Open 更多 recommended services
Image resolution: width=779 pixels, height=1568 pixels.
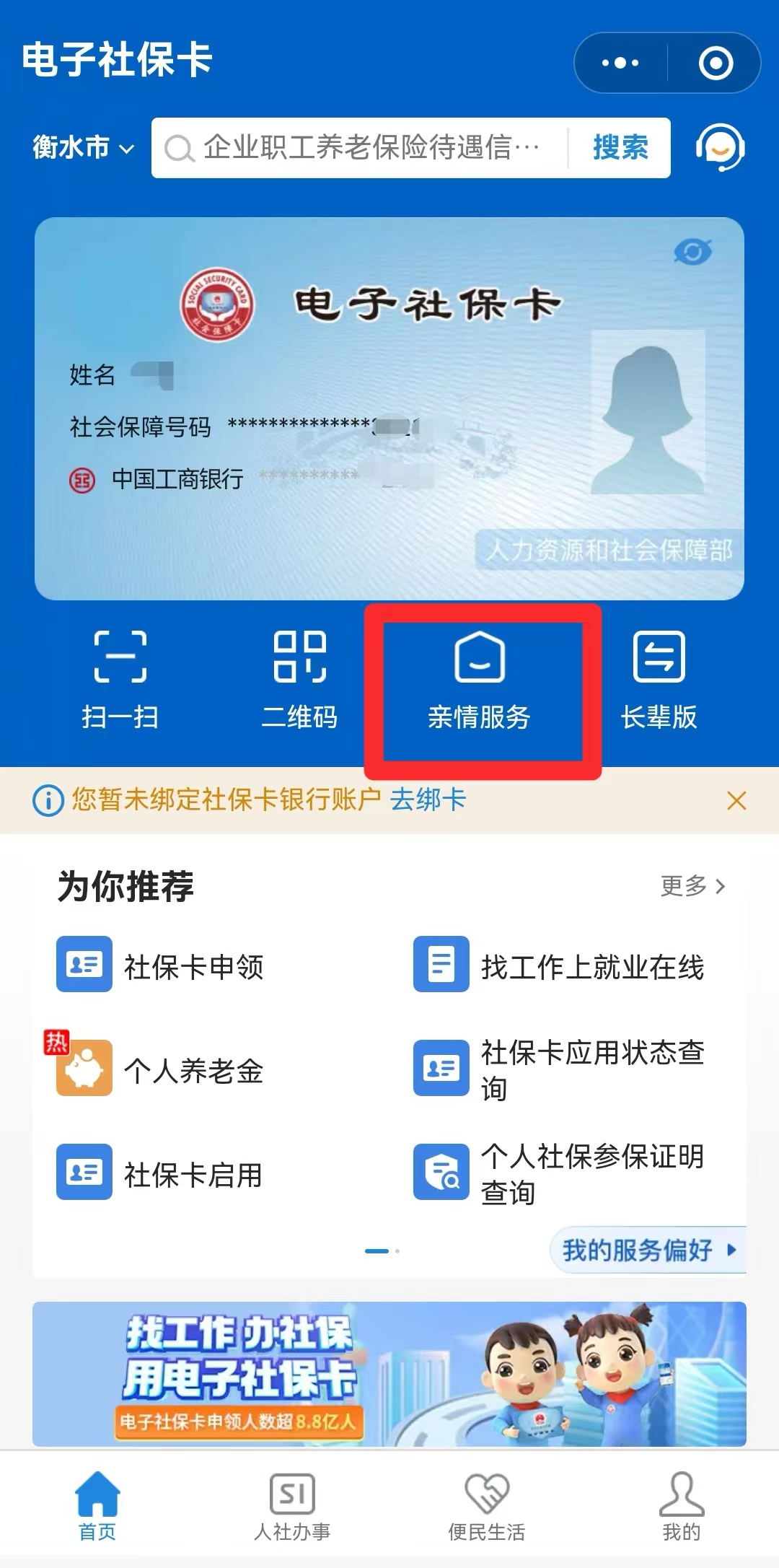[x=692, y=885]
